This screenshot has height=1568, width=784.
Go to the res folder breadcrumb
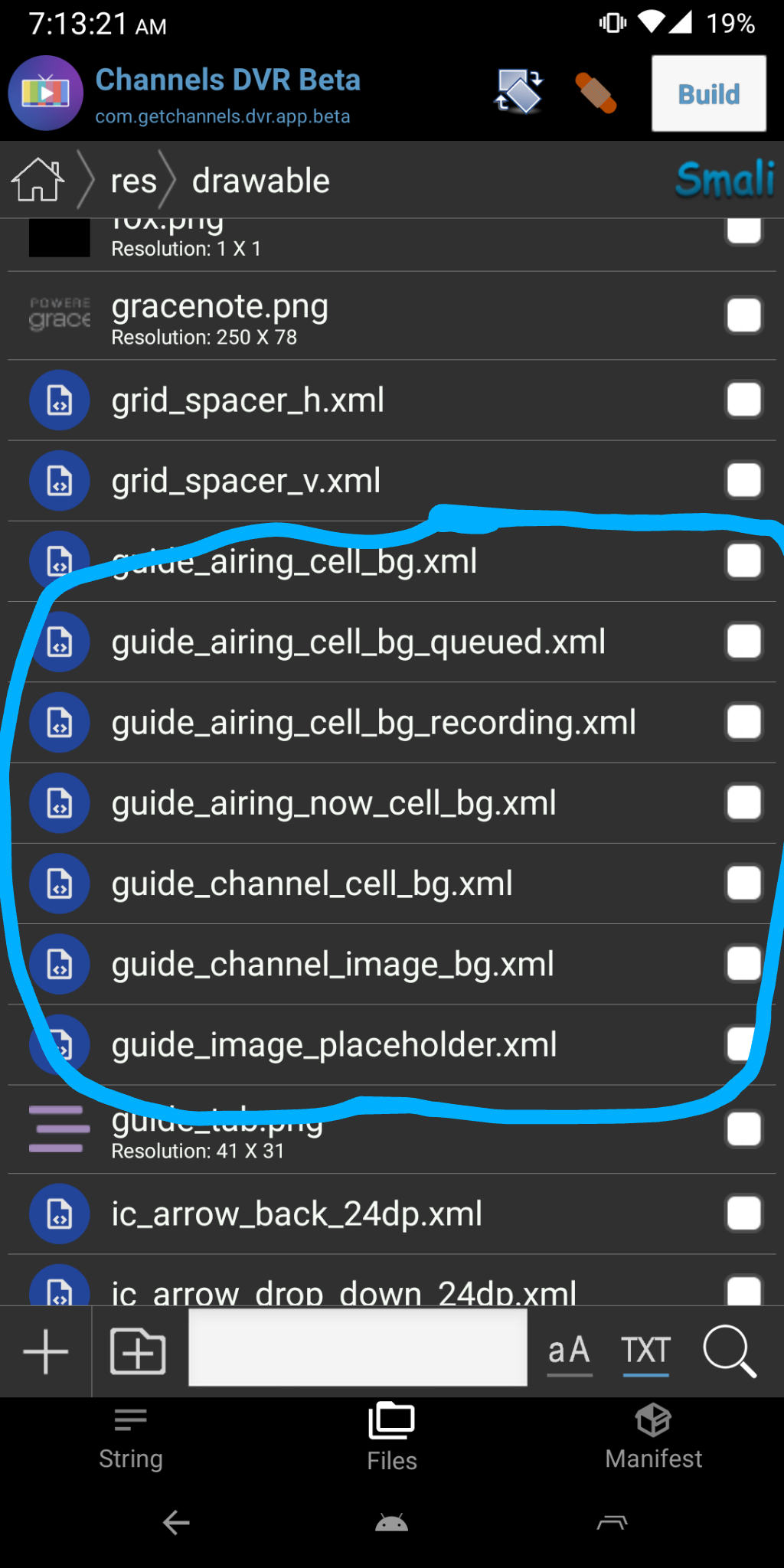[133, 181]
